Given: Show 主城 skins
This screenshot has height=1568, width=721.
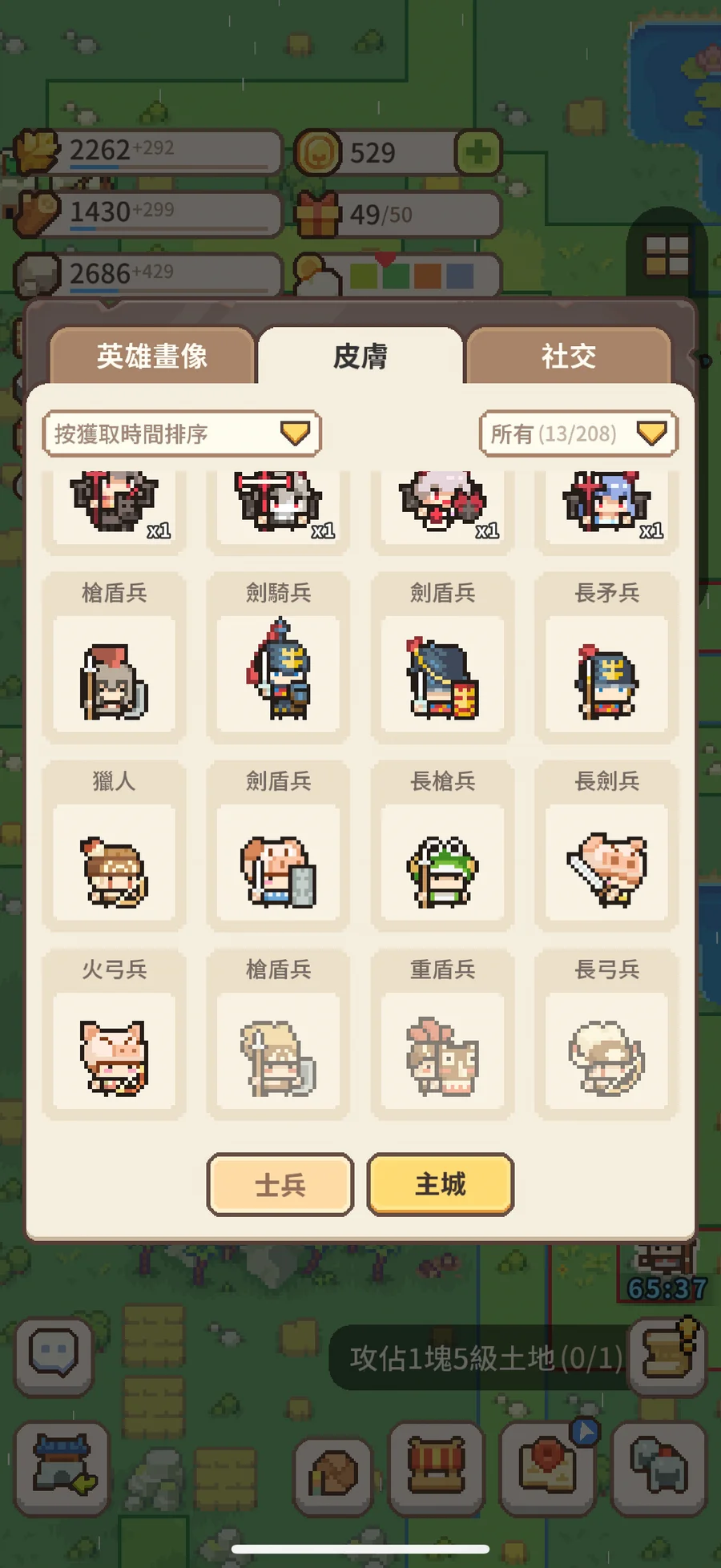Looking at the screenshot, I should pyautogui.click(x=440, y=1184).
